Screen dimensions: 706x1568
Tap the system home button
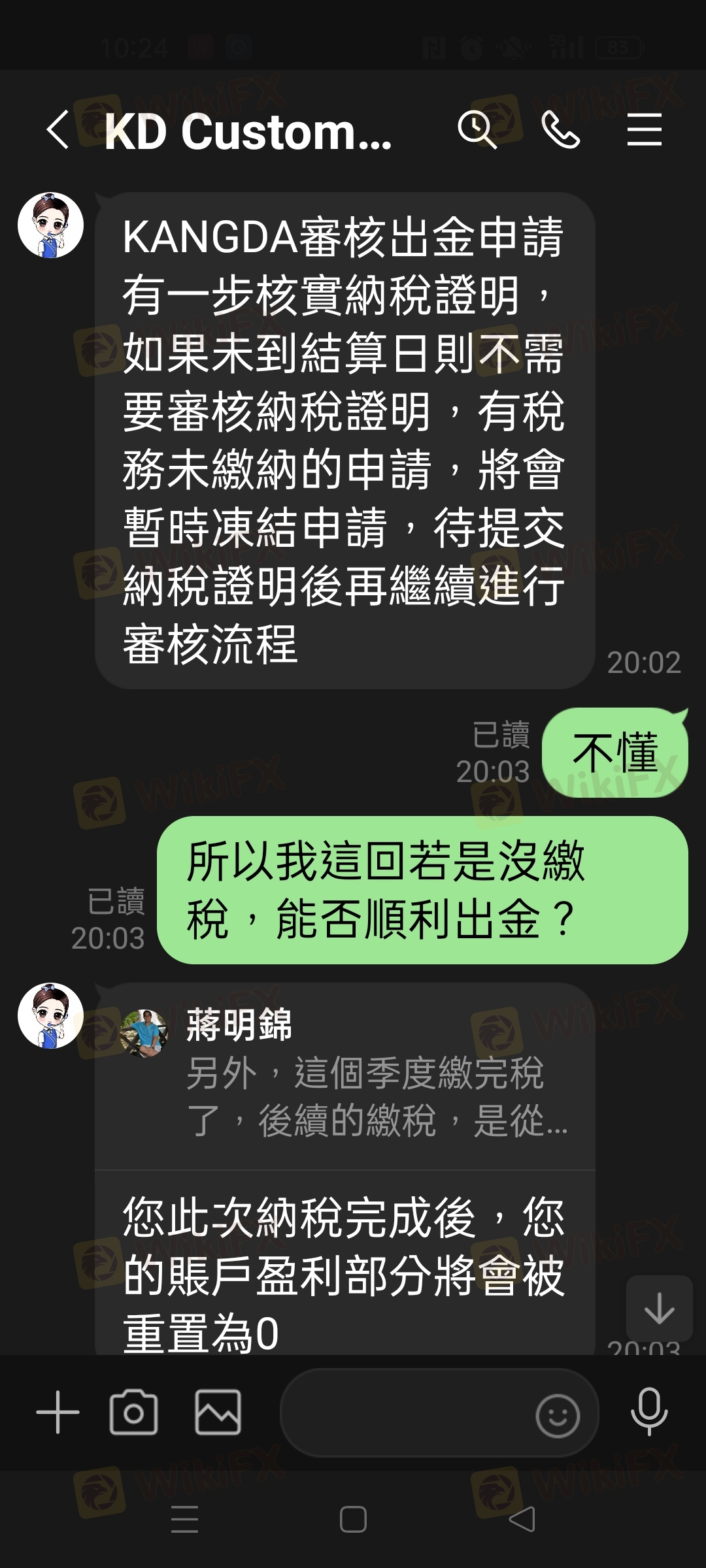[x=353, y=1518]
